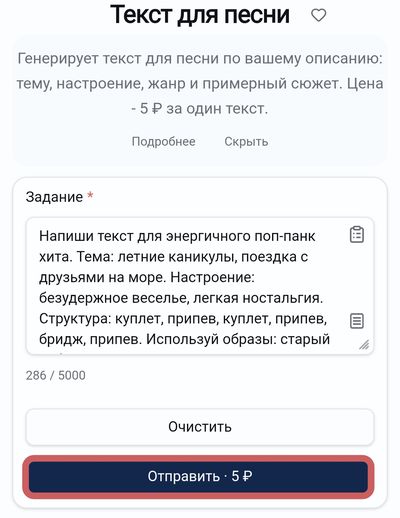Submit the request with Отправить · 5 ₽

tap(199, 476)
